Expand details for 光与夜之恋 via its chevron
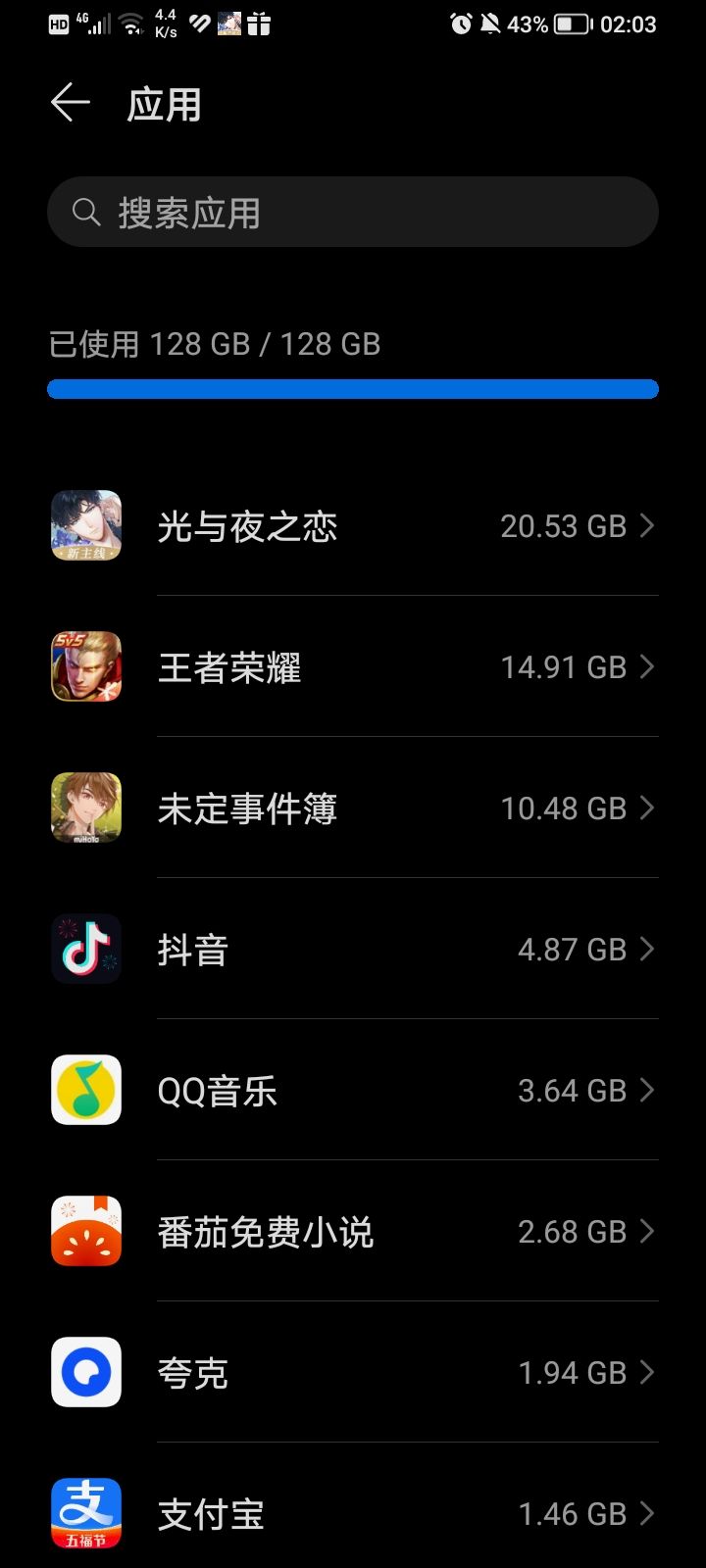This screenshot has width=706, height=1568. tap(646, 525)
